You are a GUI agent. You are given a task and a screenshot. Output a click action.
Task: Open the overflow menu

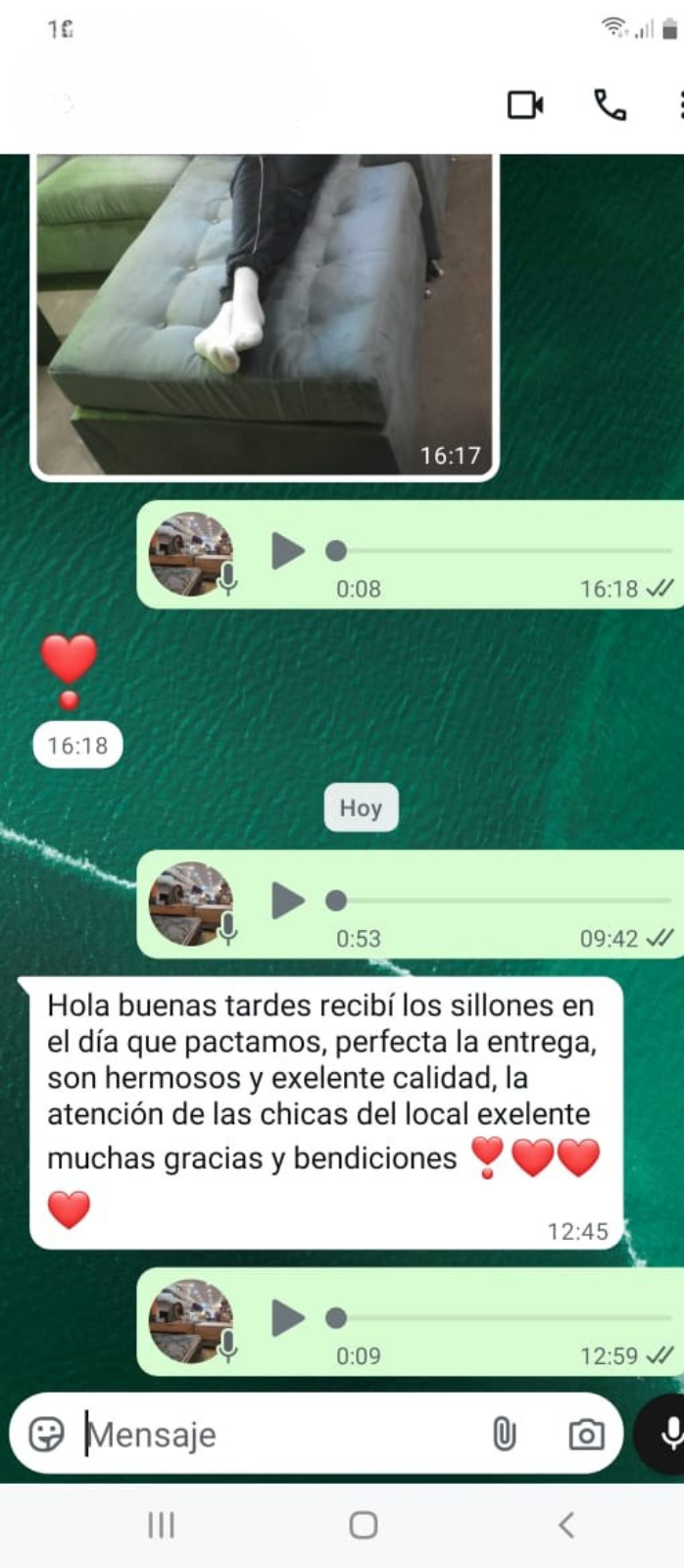tap(679, 105)
